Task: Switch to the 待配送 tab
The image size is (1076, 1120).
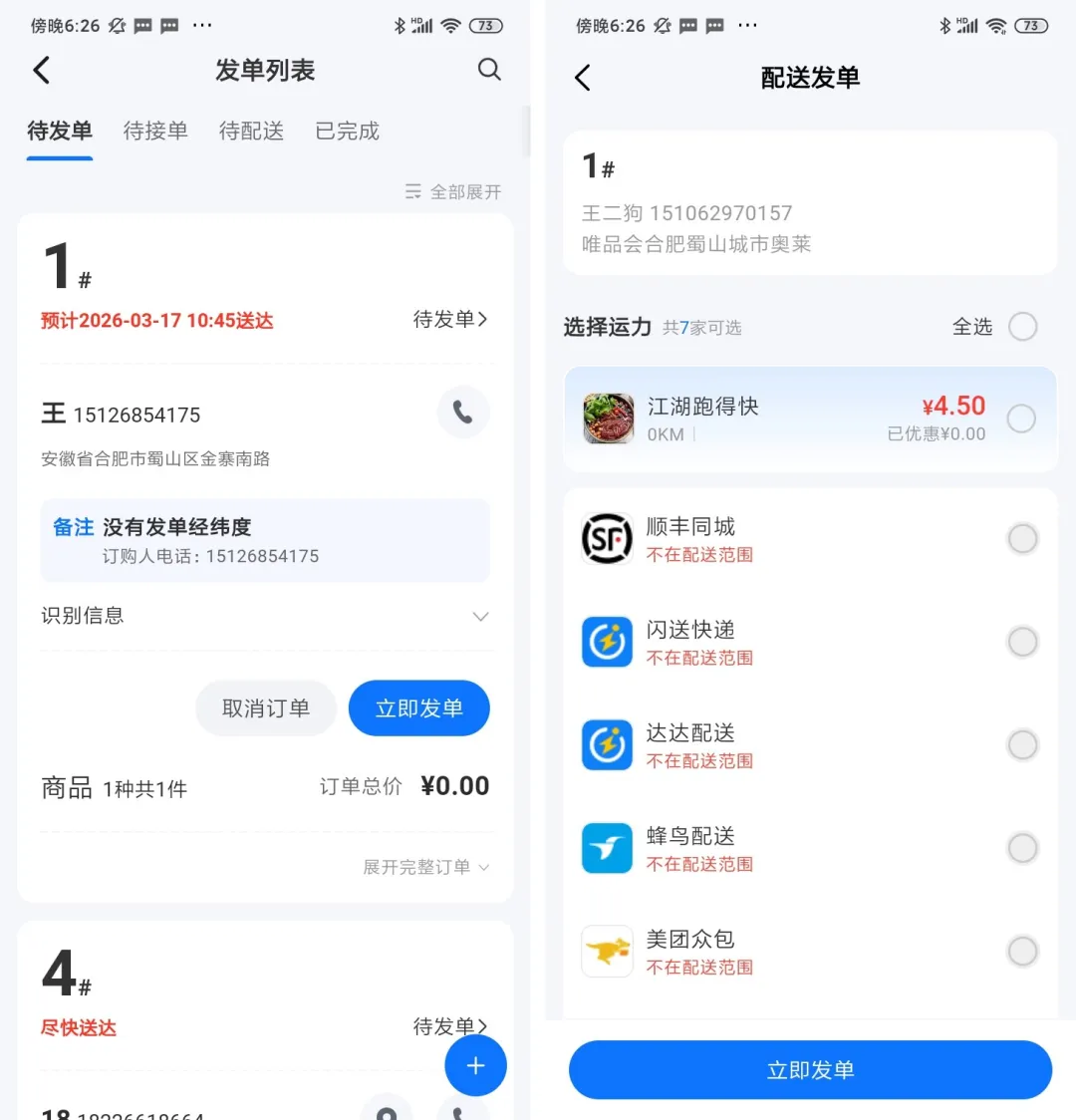Action: pyautogui.click(x=251, y=131)
